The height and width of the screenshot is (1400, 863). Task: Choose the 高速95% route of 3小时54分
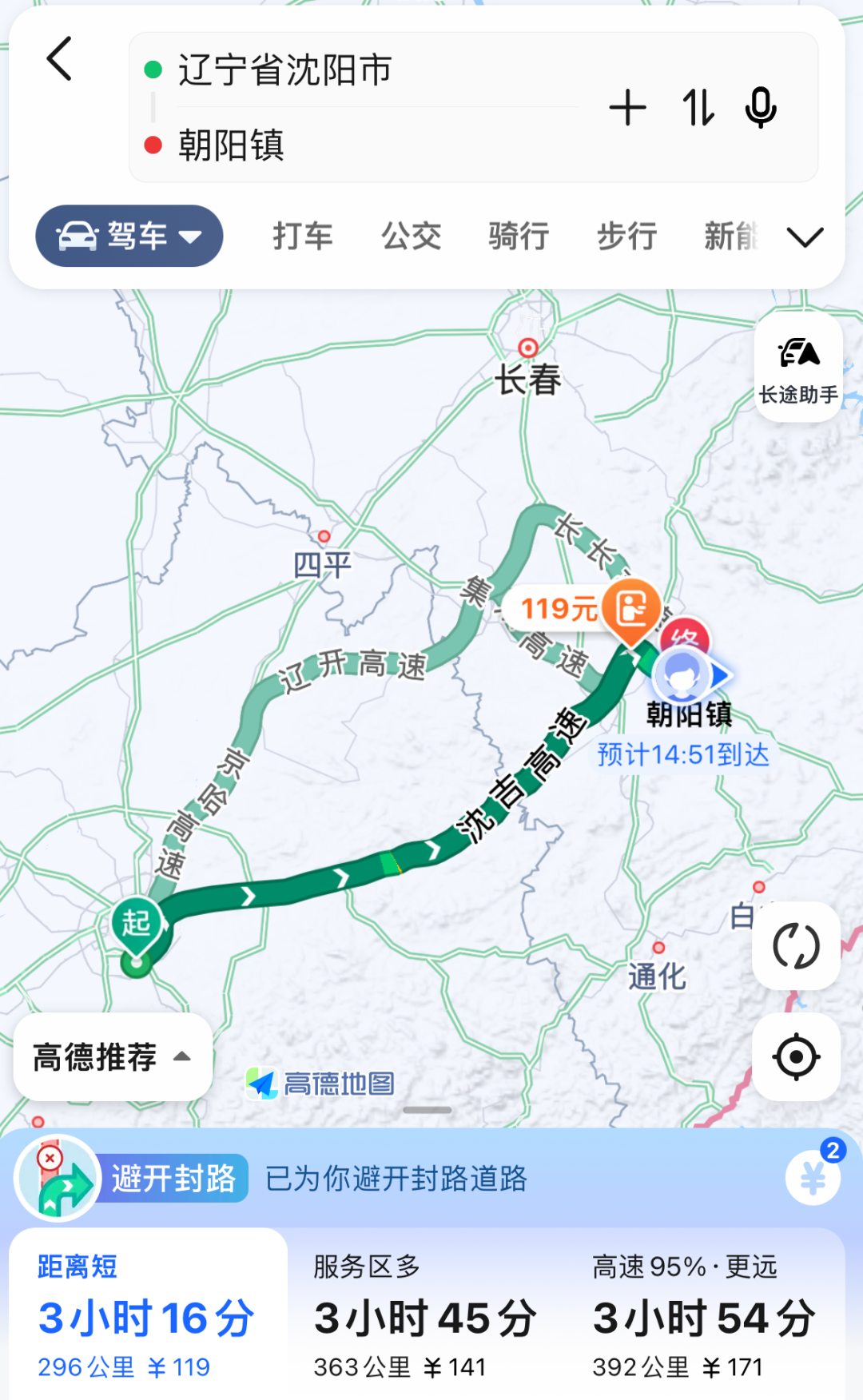point(703,1317)
